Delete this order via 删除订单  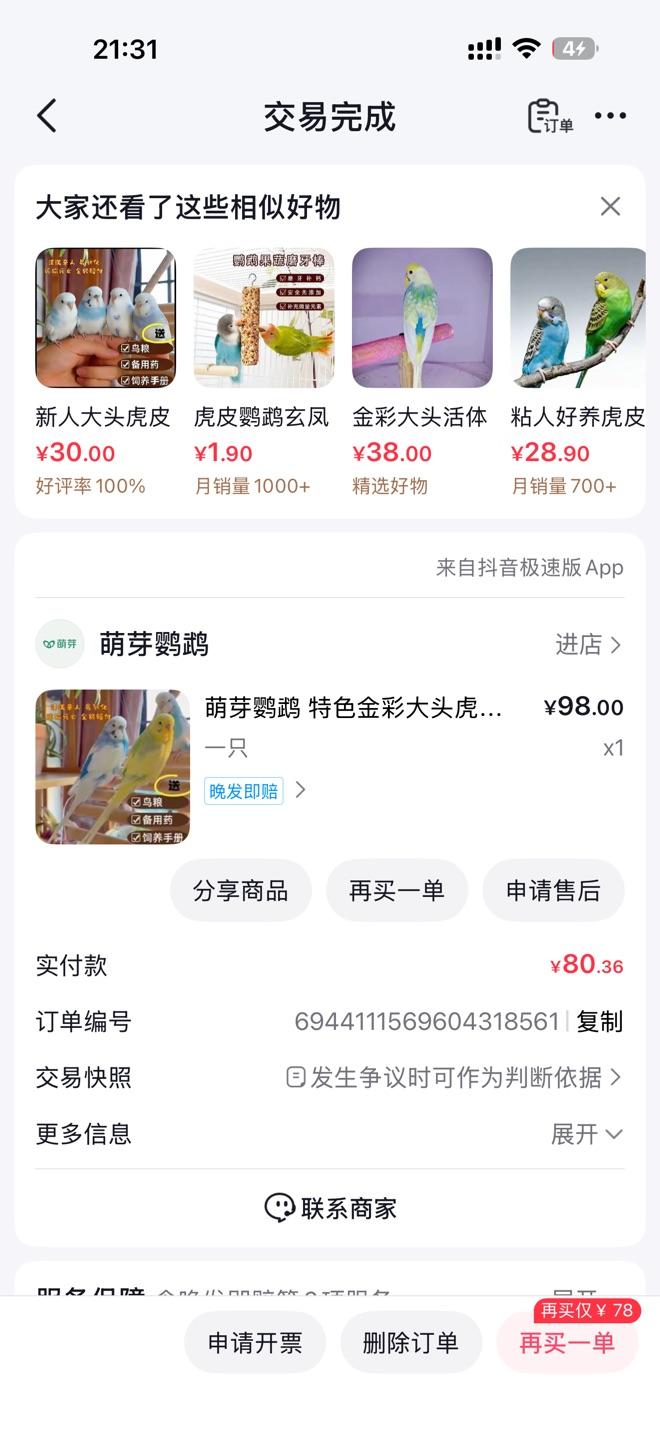pos(410,1342)
